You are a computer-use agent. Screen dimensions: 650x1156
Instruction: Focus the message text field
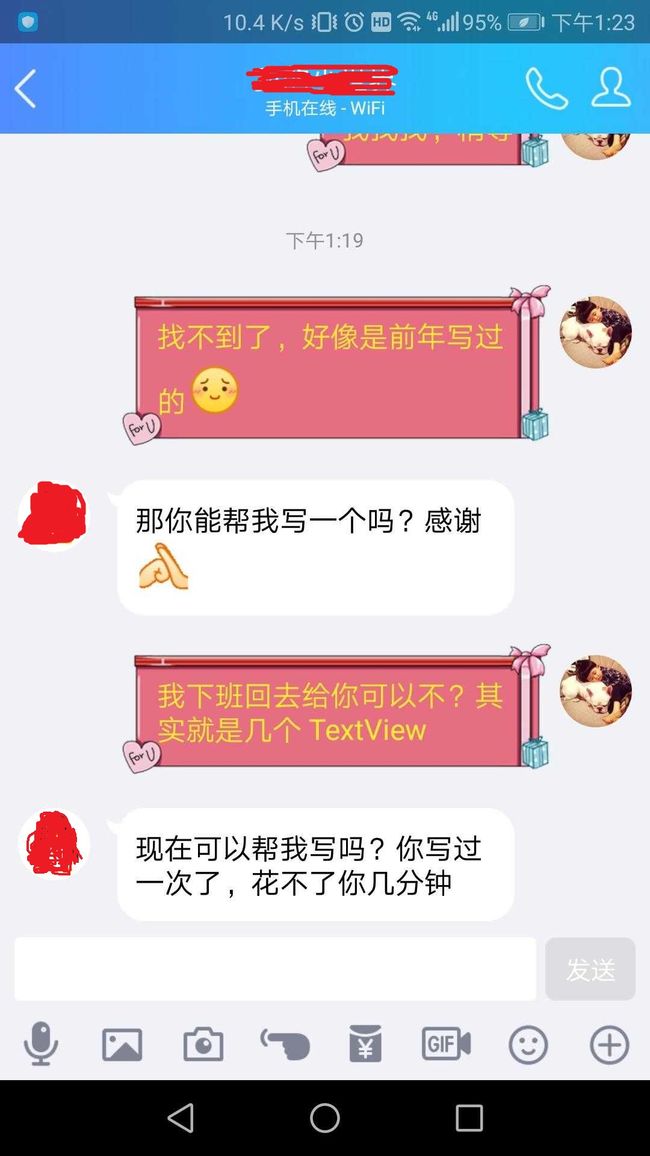[x=275, y=969]
